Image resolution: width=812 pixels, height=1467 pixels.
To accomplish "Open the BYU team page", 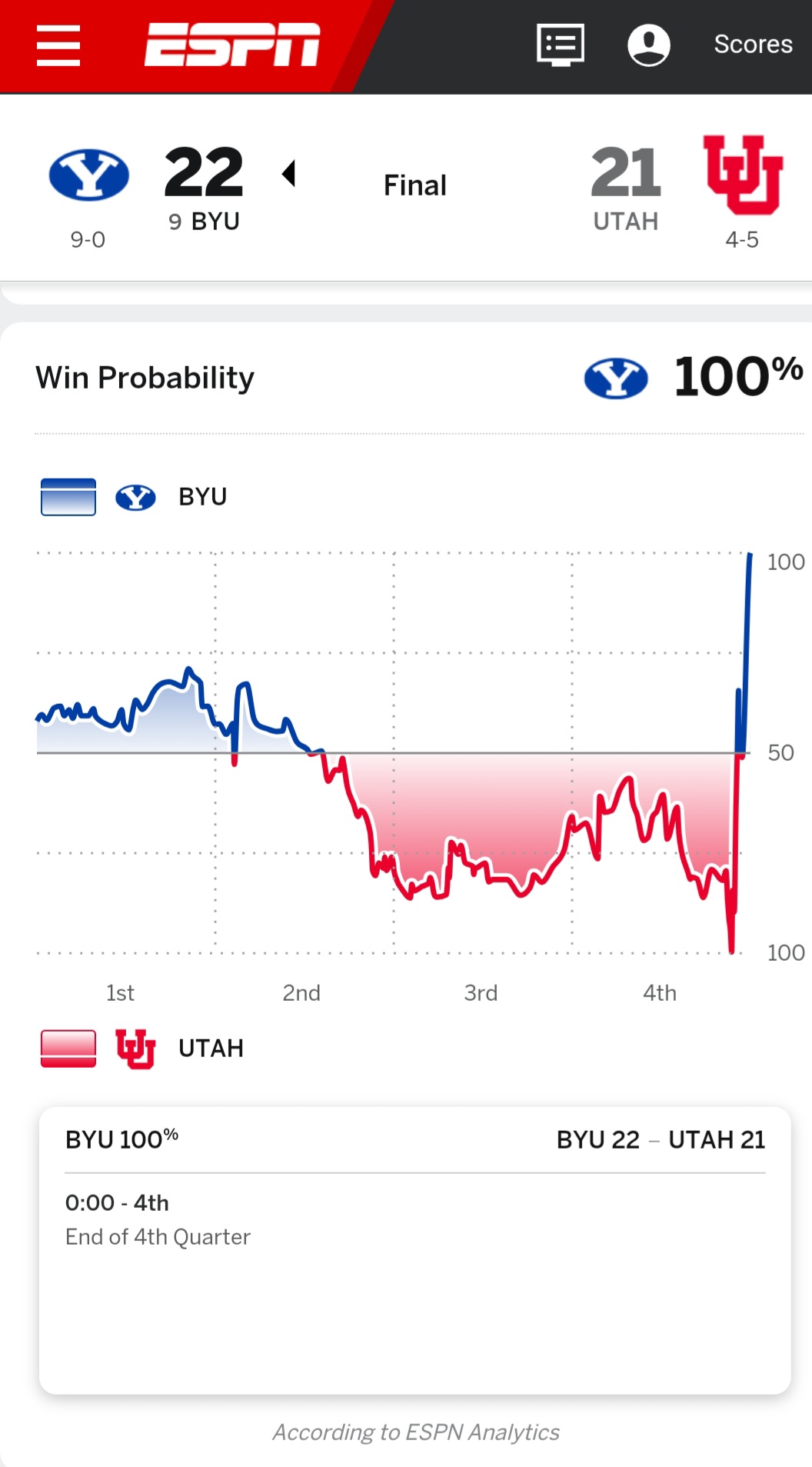I will 89,175.
